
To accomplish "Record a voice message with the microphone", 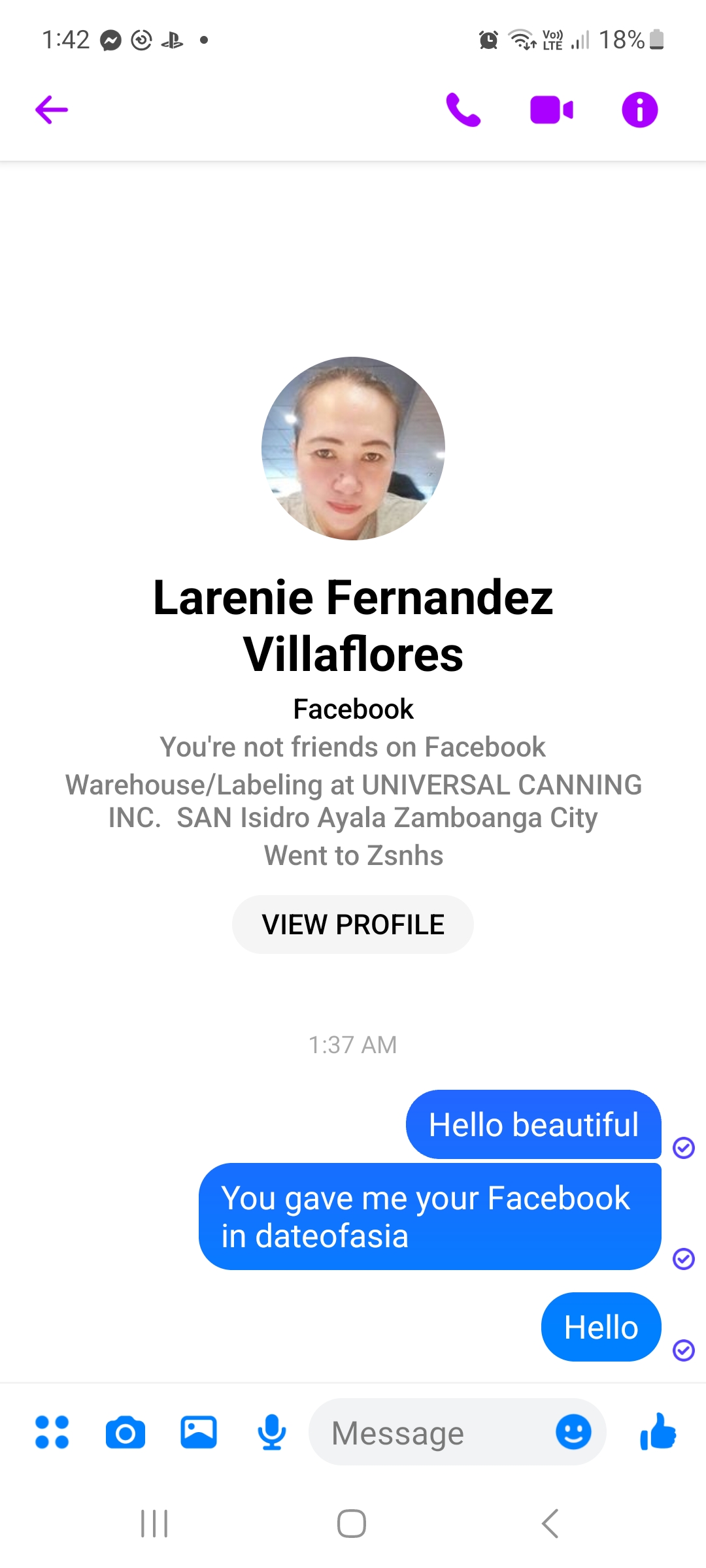I will coord(272,1432).
